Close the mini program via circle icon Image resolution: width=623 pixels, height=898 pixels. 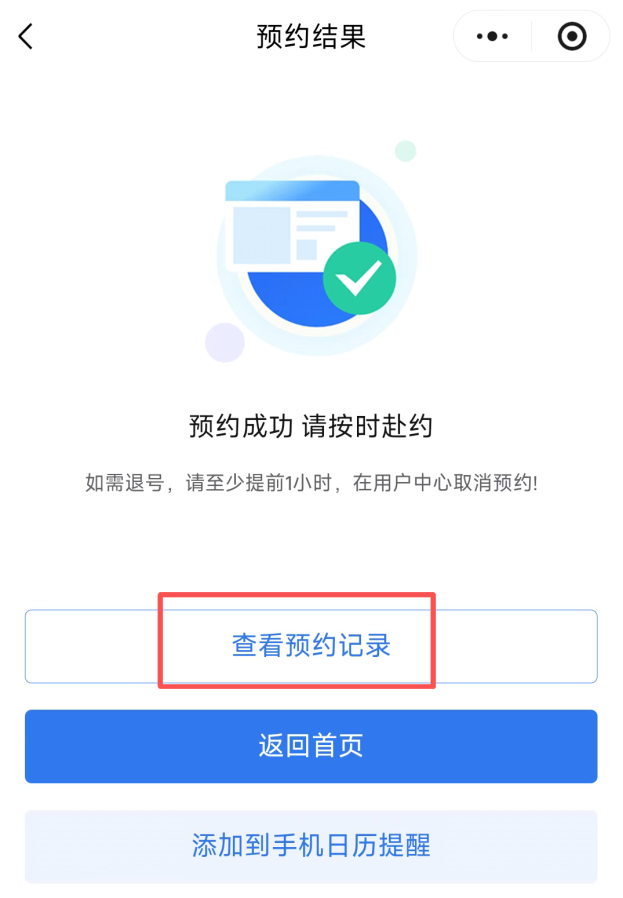pyautogui.click(x=572, y=37)
